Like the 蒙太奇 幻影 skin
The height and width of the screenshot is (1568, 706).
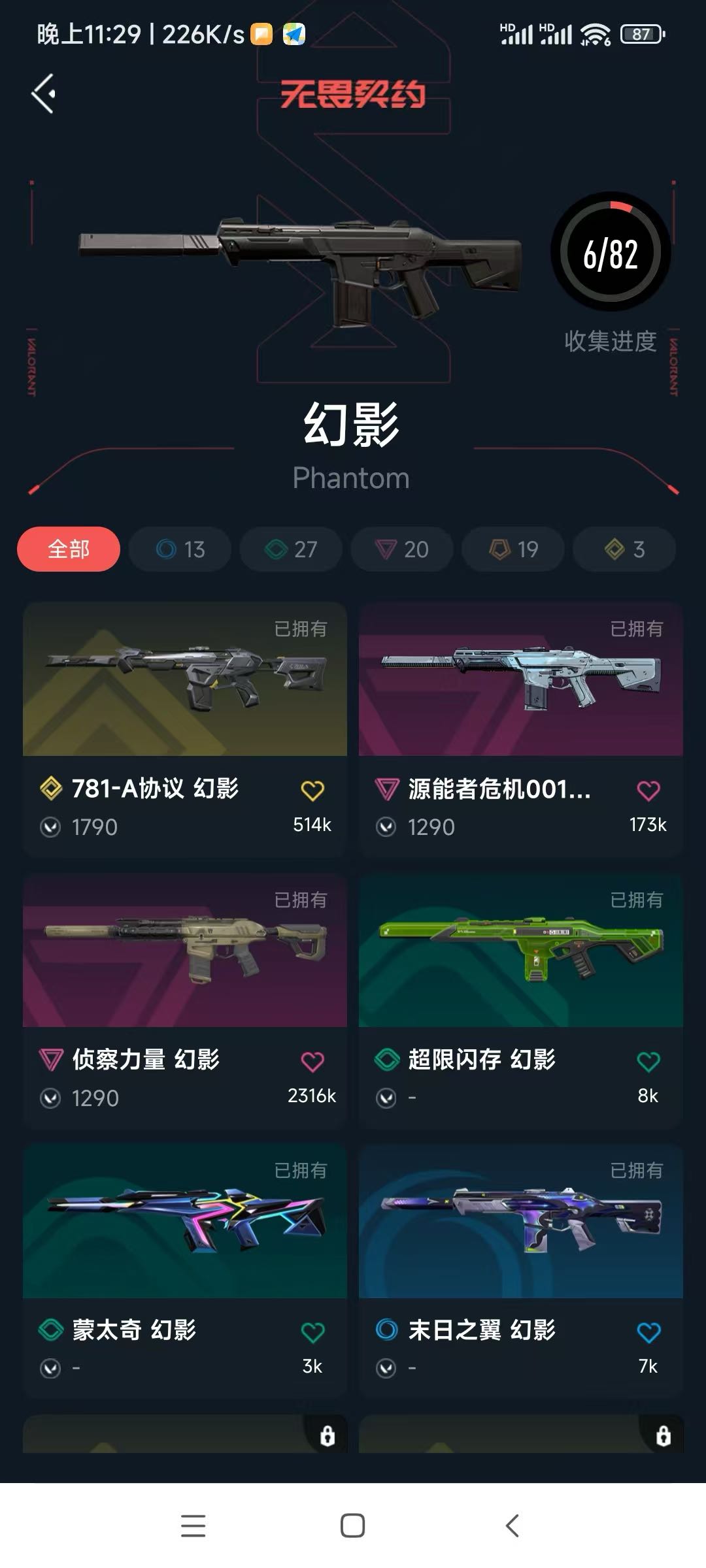point(312,1332)
